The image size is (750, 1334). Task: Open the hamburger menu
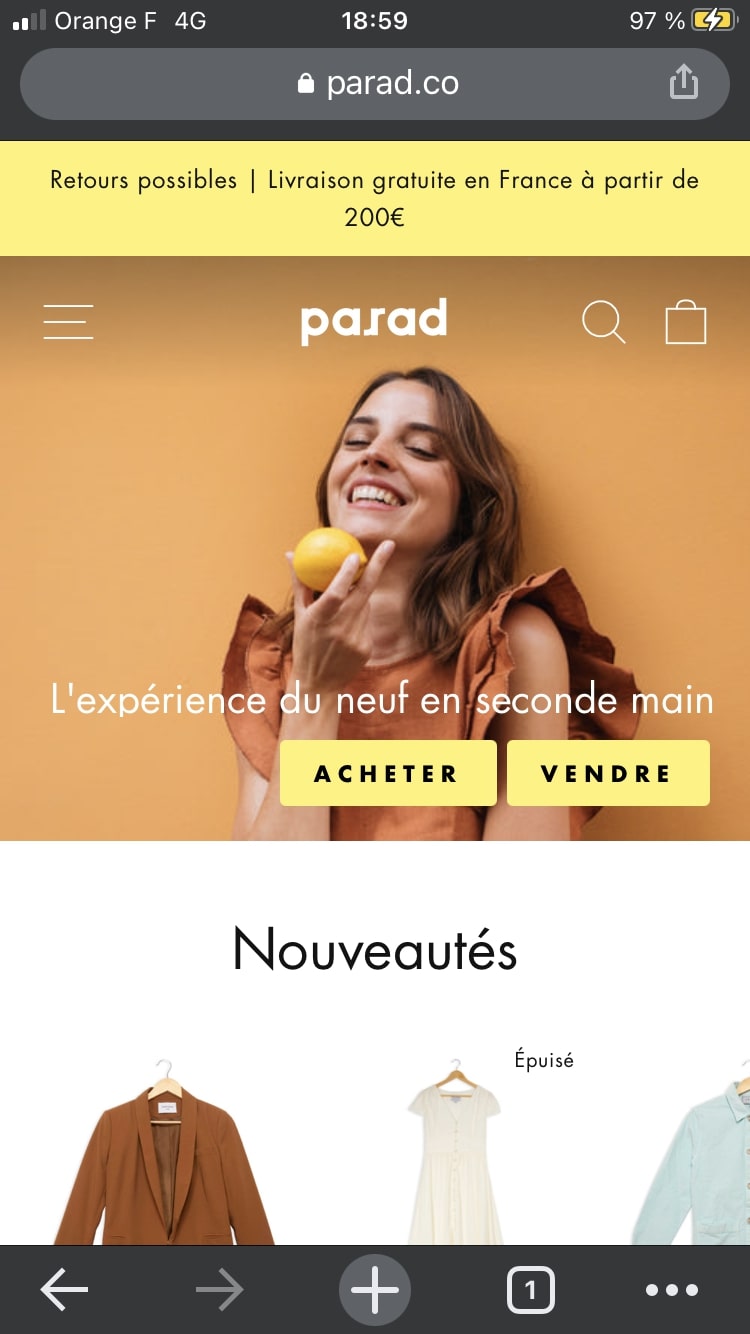point(68,322)
